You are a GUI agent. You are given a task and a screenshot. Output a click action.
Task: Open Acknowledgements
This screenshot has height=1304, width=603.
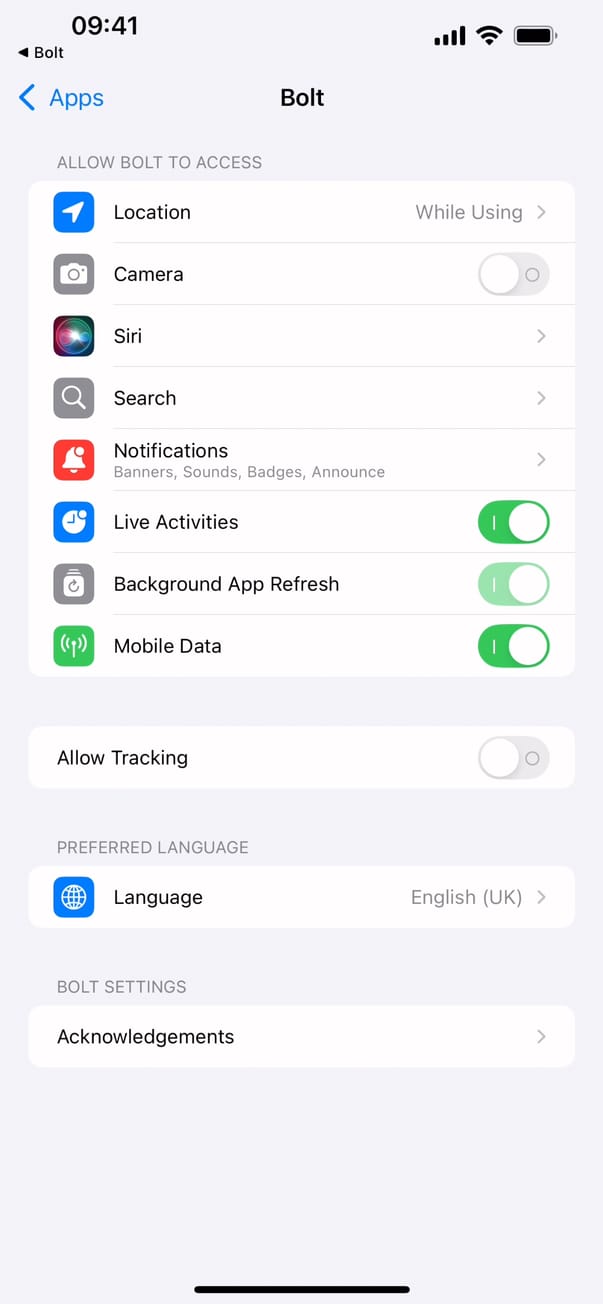301,1037
